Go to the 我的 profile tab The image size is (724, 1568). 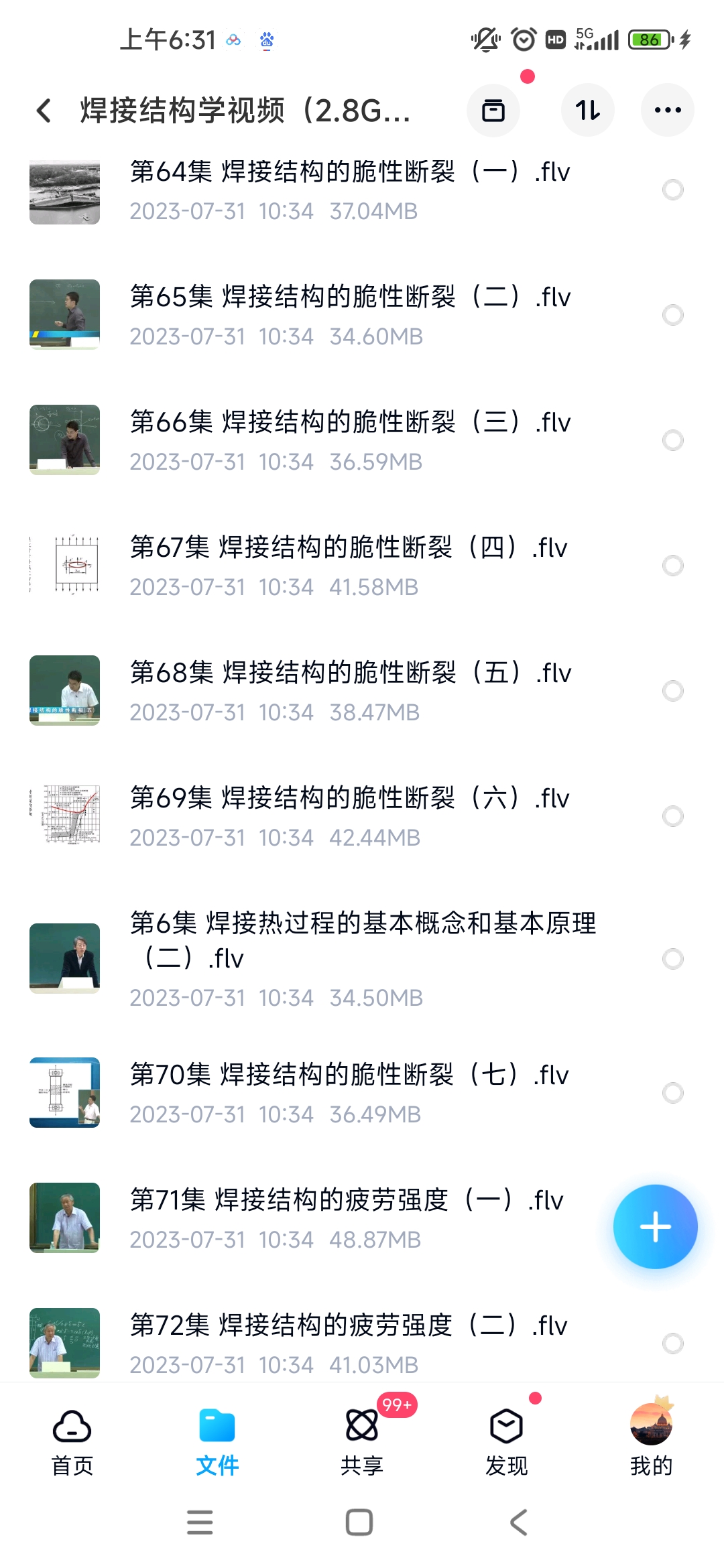tap(651, 1441)
